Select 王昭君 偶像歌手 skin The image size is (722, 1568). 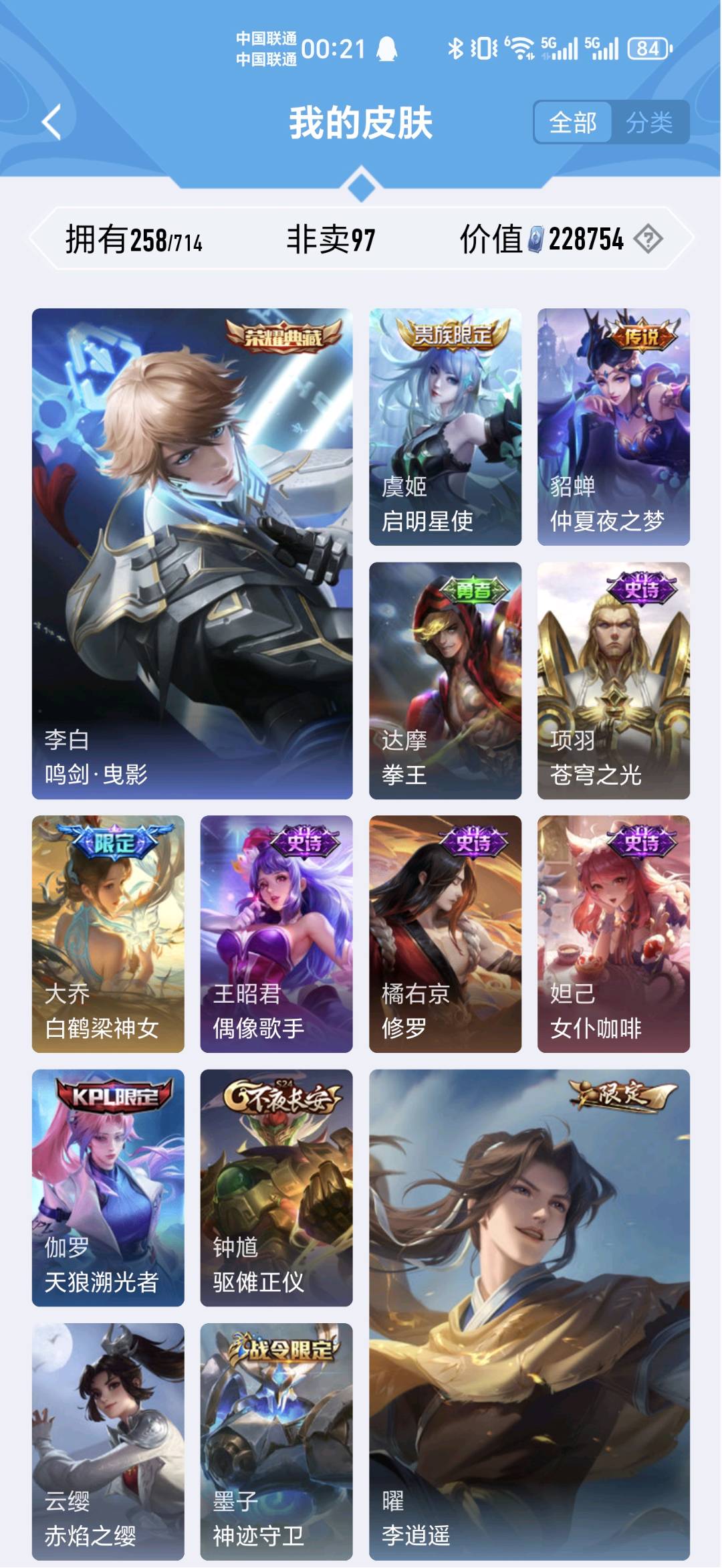click(x=276, y=934)
